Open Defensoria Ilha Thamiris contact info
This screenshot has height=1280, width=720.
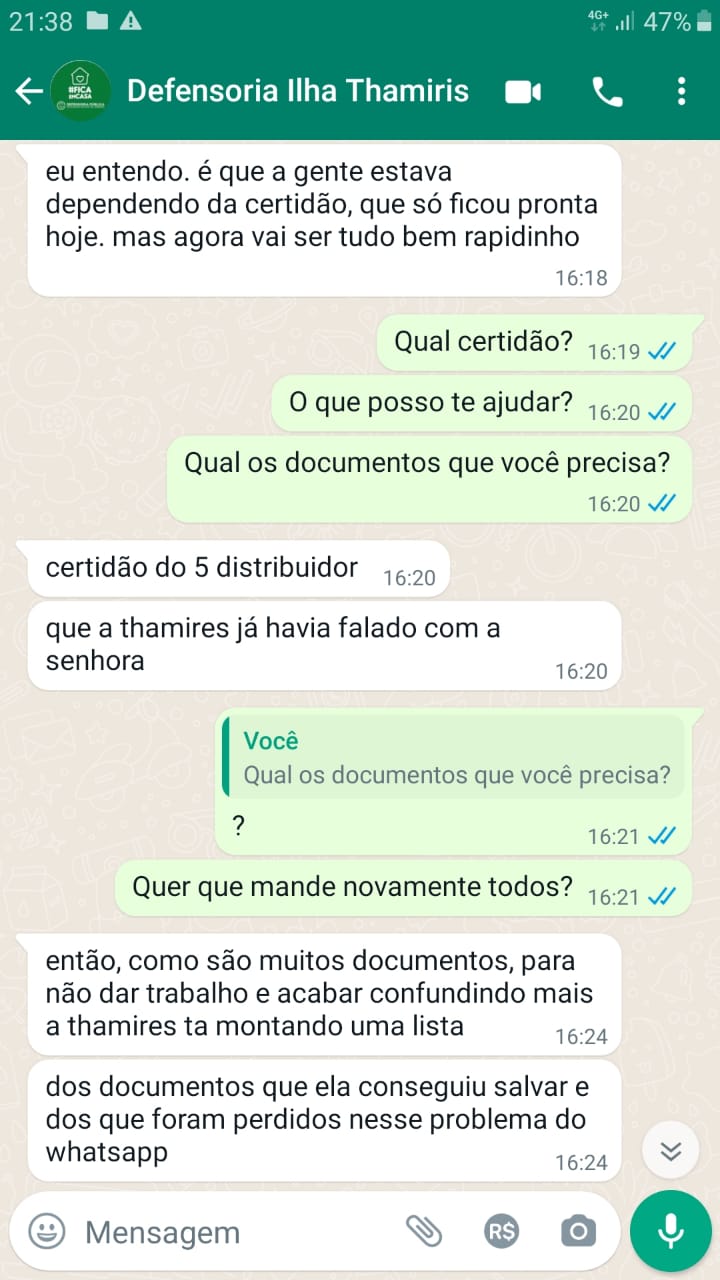point(297,91)
